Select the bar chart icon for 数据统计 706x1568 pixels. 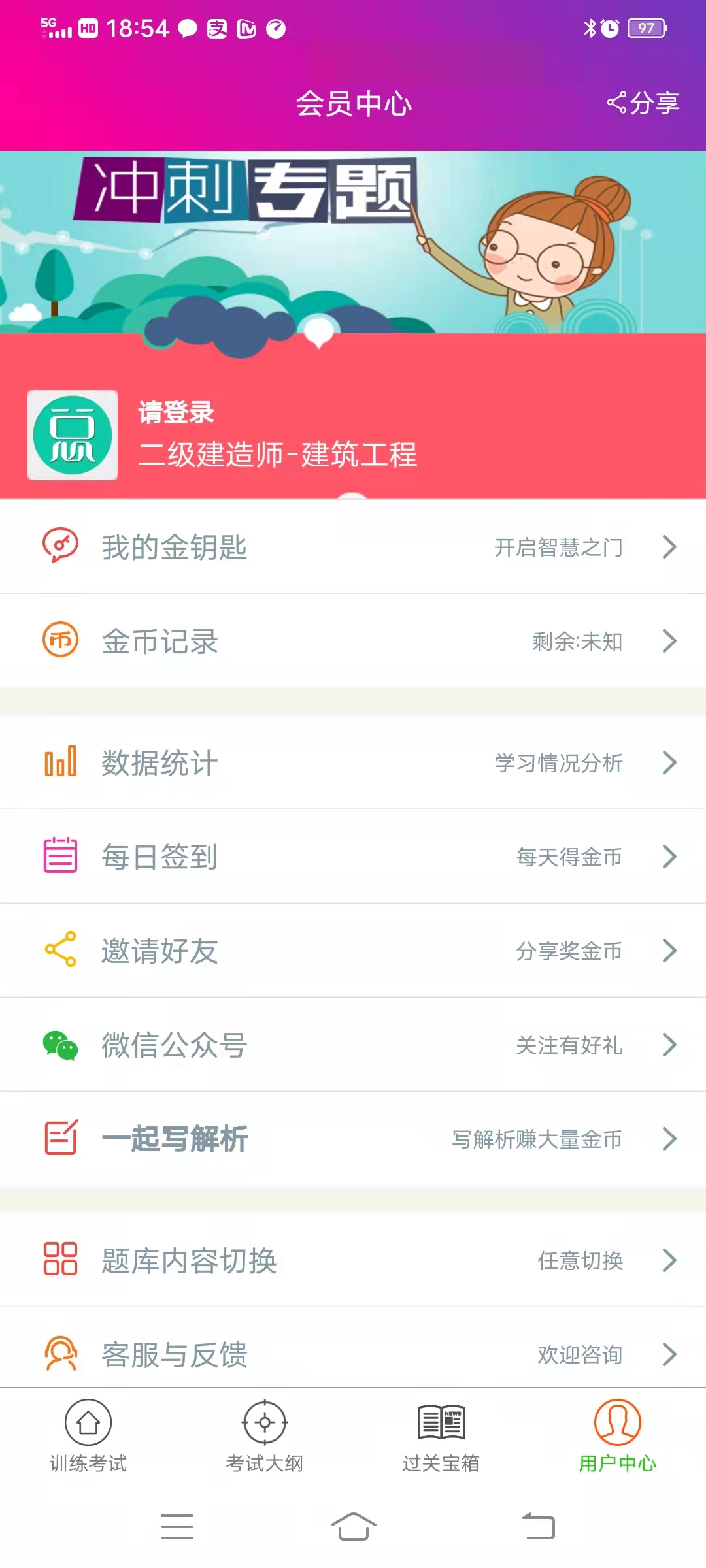coord(60,762)
